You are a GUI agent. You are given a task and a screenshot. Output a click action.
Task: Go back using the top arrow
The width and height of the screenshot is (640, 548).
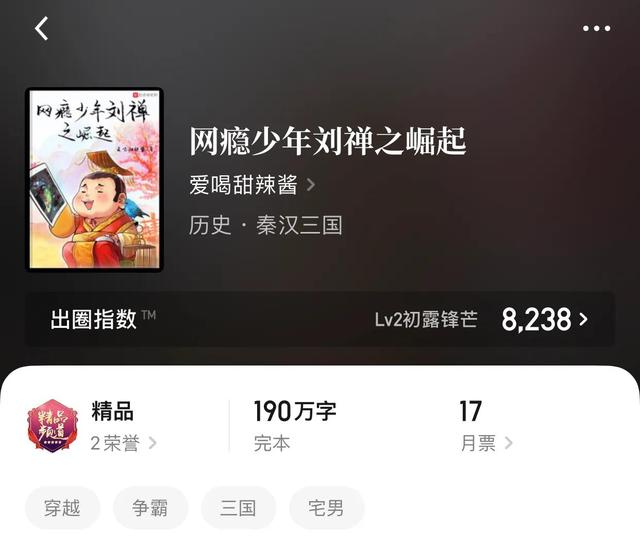[x=41, y=29]
